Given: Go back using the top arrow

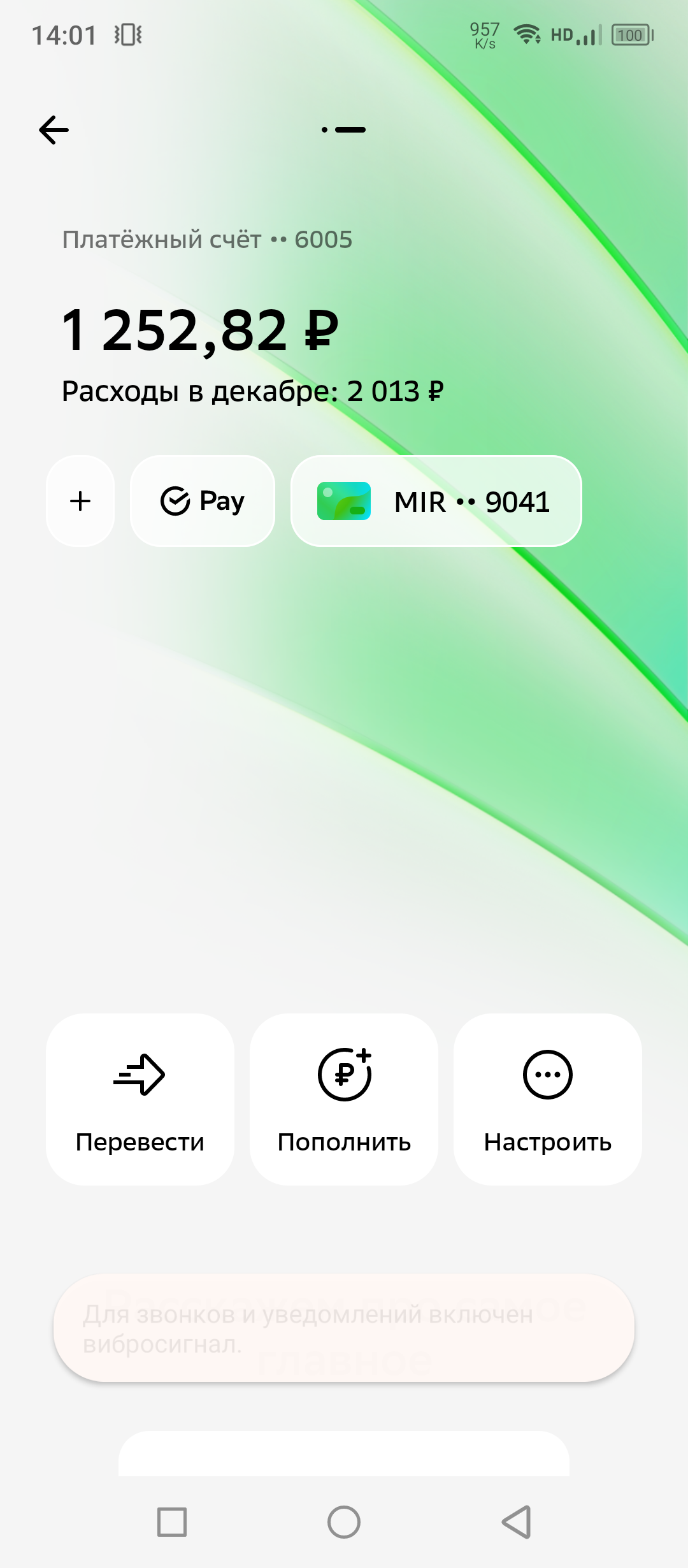Looking at the screenshot, I should tap(54, 130).
